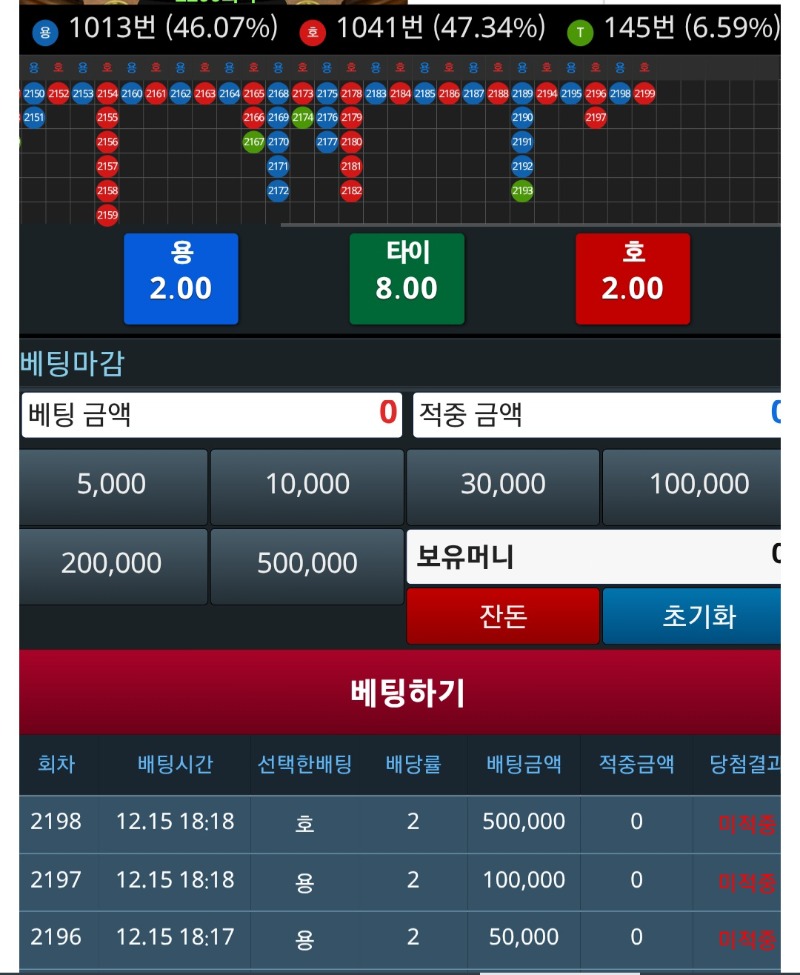Select the blue 용 2.00 bet option
This screenshot has height=975, width=800.
pos(181,279)
